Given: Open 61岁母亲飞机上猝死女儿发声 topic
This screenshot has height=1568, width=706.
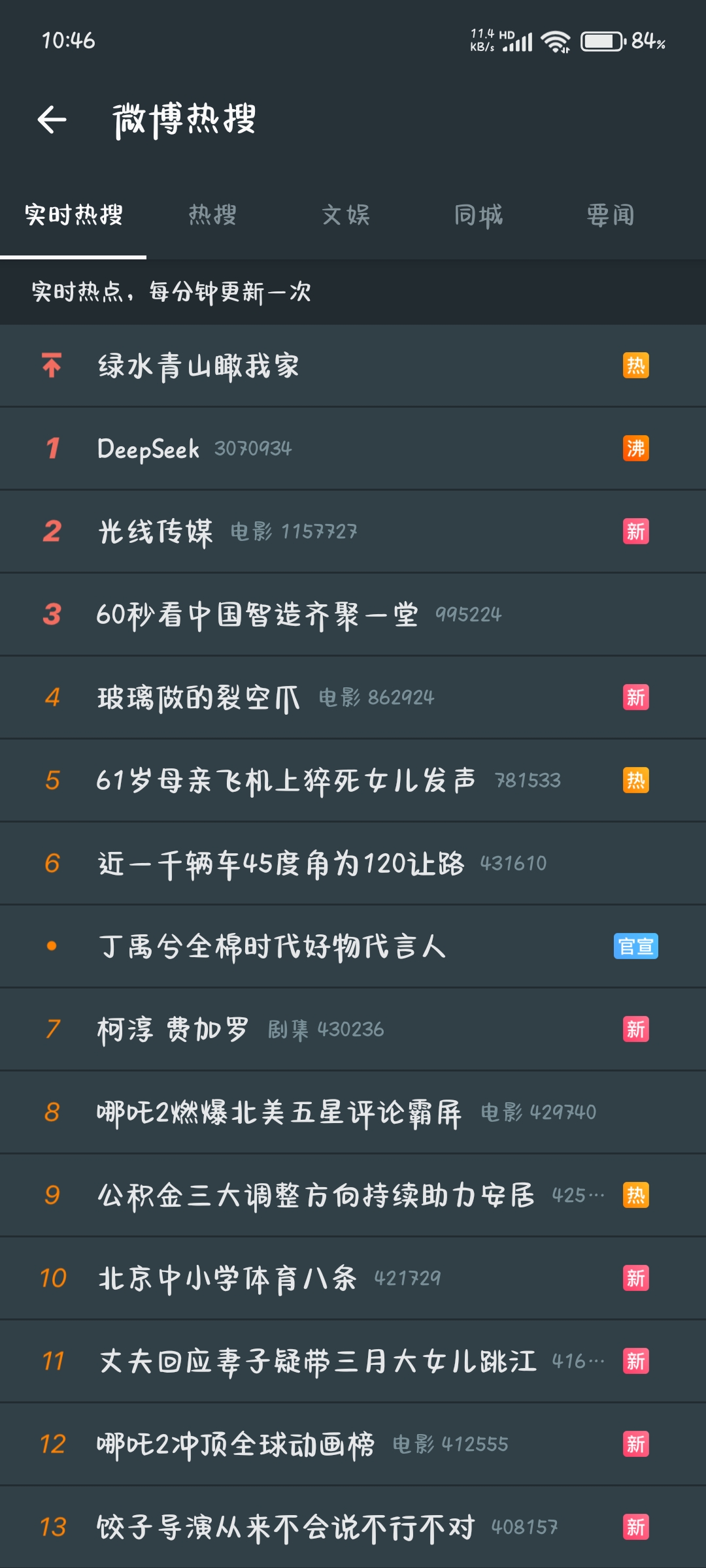Looking at the screenshot, I should pos(286,781).
